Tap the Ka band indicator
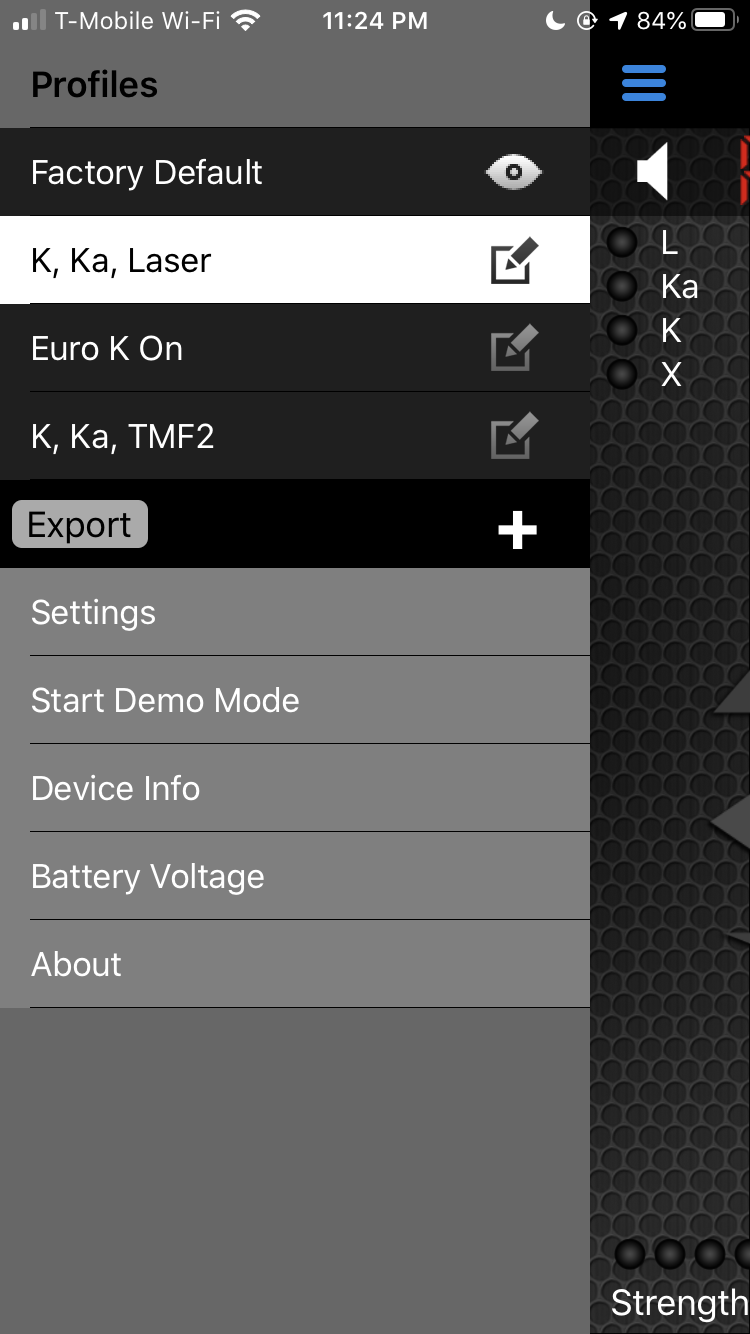 [622, 287]
